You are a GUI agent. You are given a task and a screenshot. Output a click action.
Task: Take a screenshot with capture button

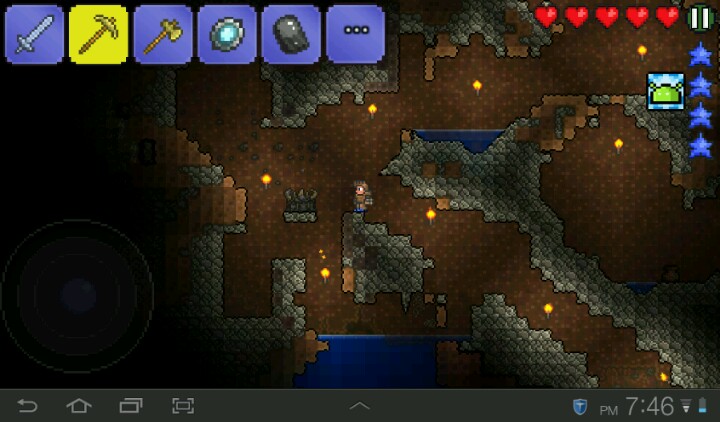pyautogui.click(x=183, y=406)
